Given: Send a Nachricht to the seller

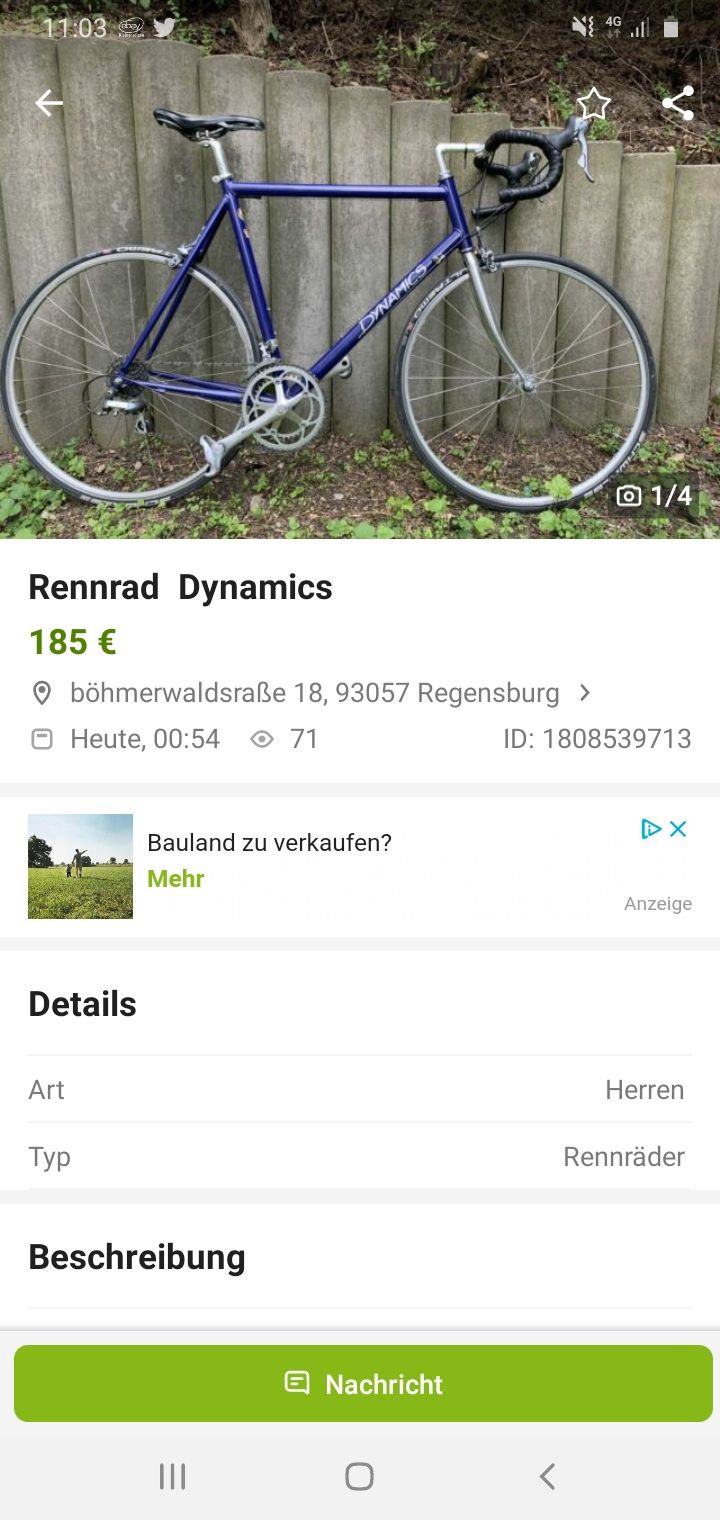Looking at the screenshot, I should pyautogui.click(x=363, y=1383).
